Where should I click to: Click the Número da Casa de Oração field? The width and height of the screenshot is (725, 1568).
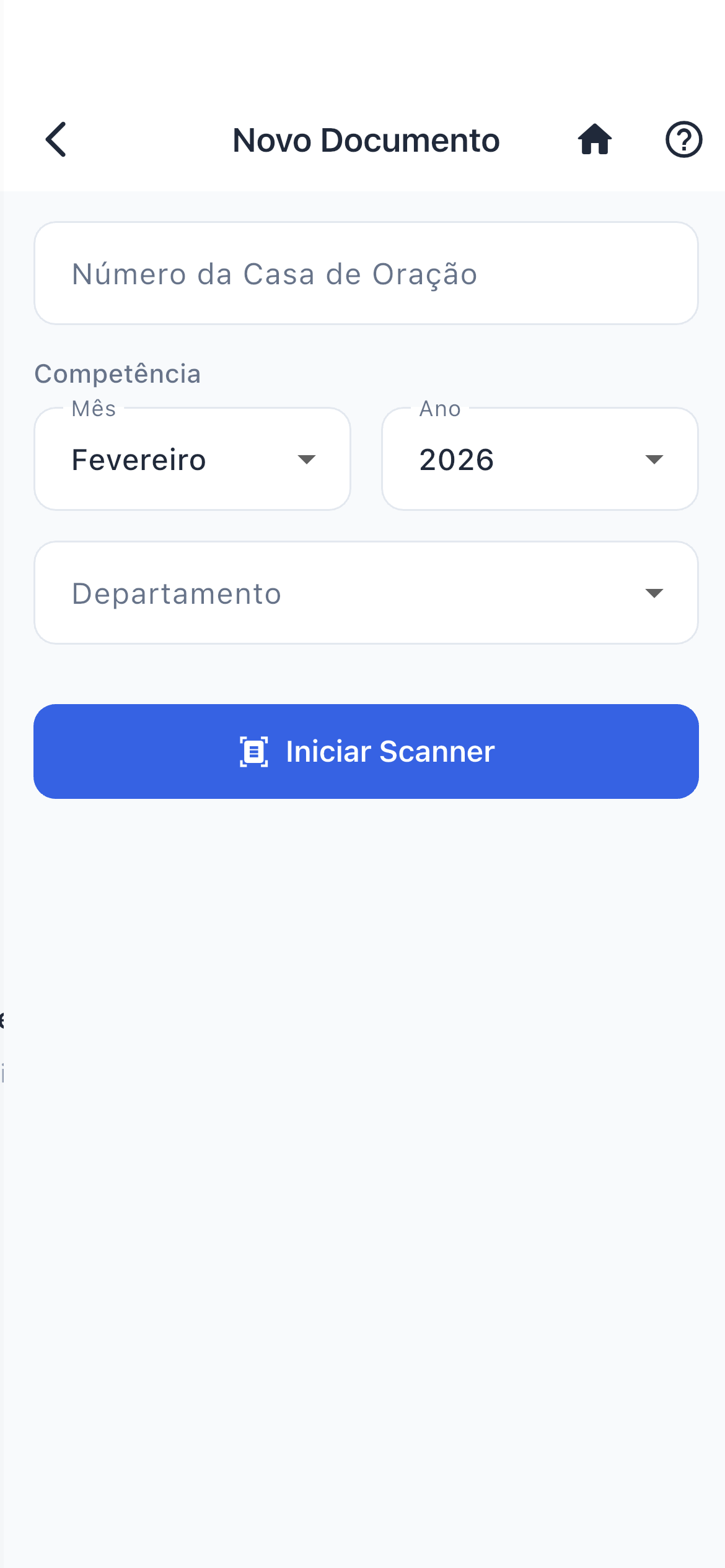click(x=367, y=273)
